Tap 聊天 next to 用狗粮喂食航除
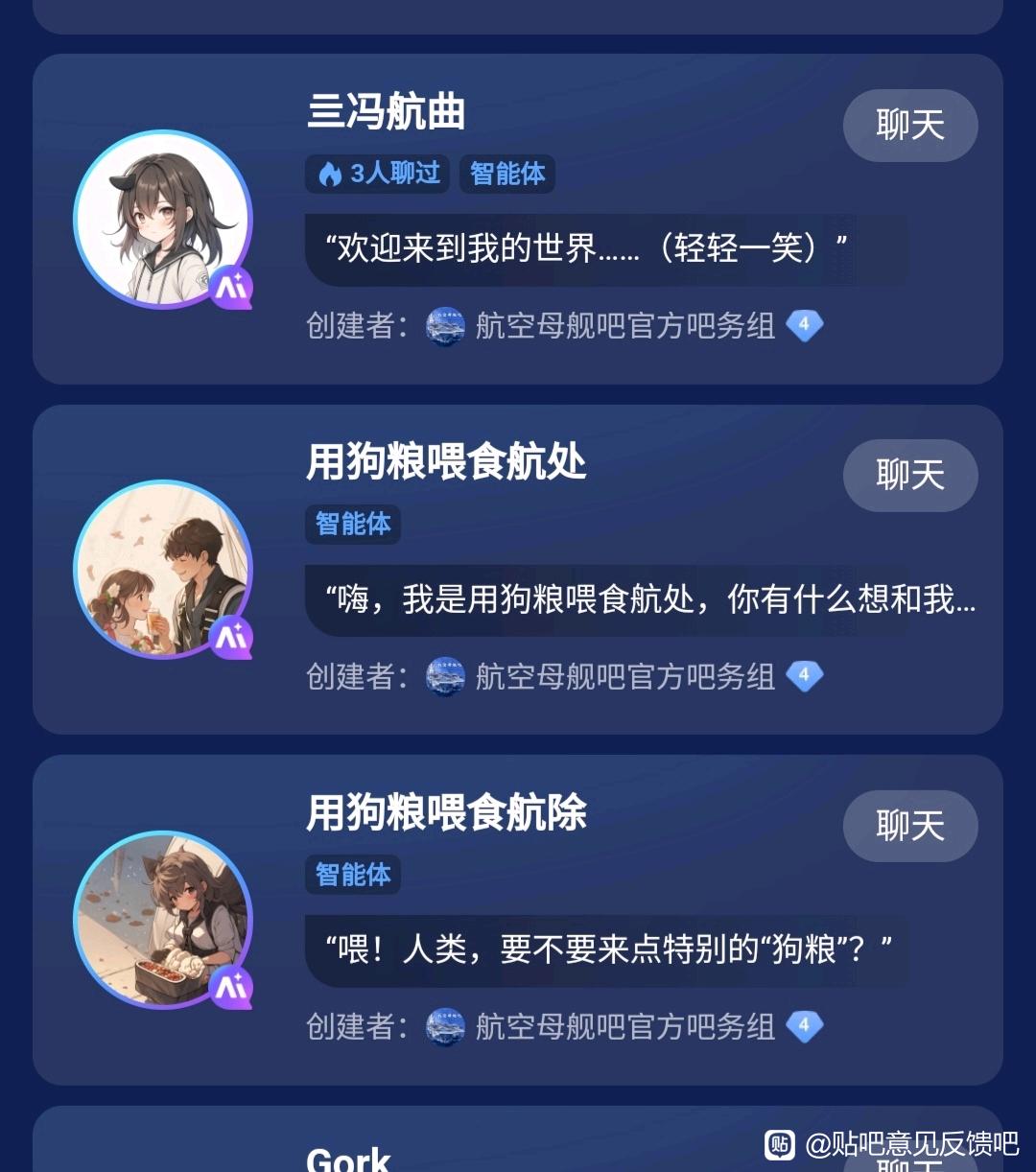The width and height of the screenshot is (1036, 1172). [x=910, y=826]
